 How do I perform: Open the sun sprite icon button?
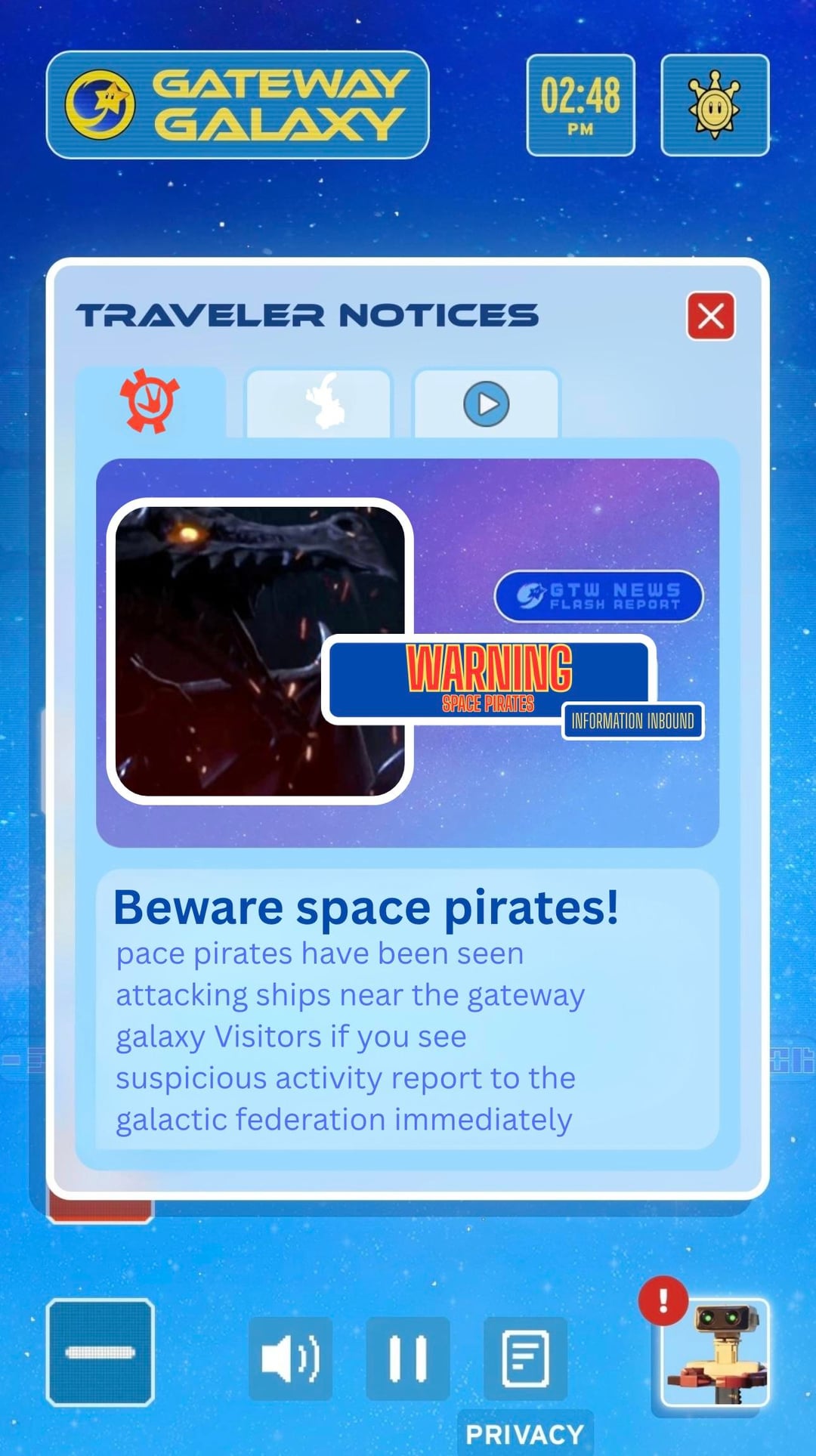click(x=714, y=105)
